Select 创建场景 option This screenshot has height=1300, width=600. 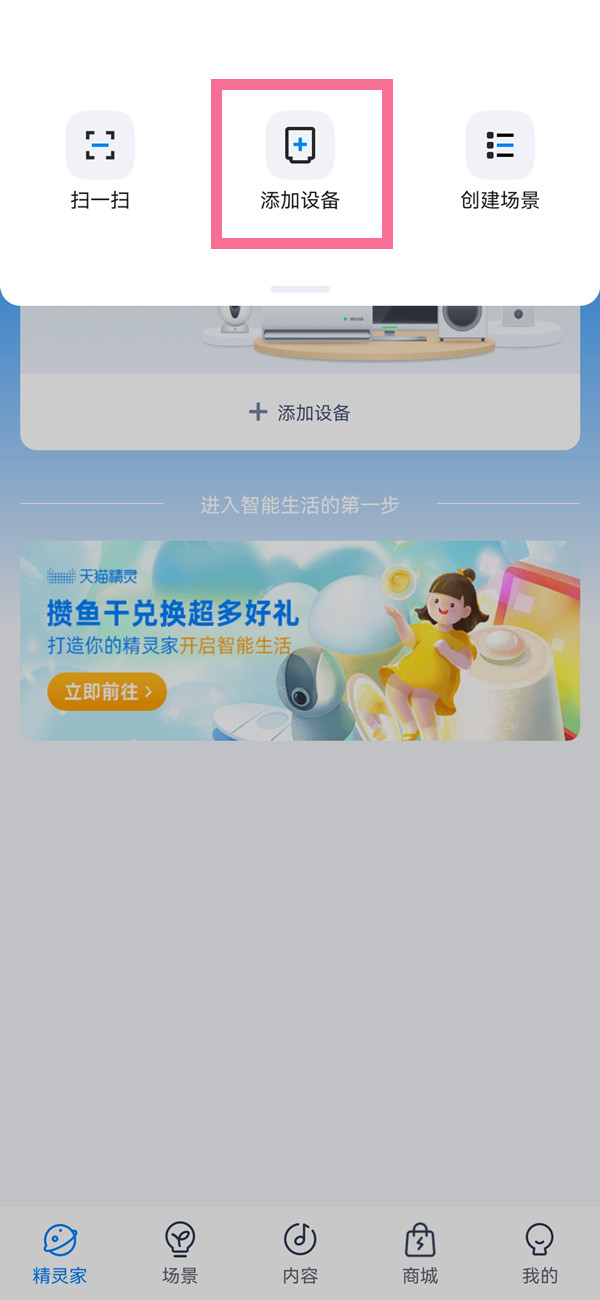coord(500,160)
